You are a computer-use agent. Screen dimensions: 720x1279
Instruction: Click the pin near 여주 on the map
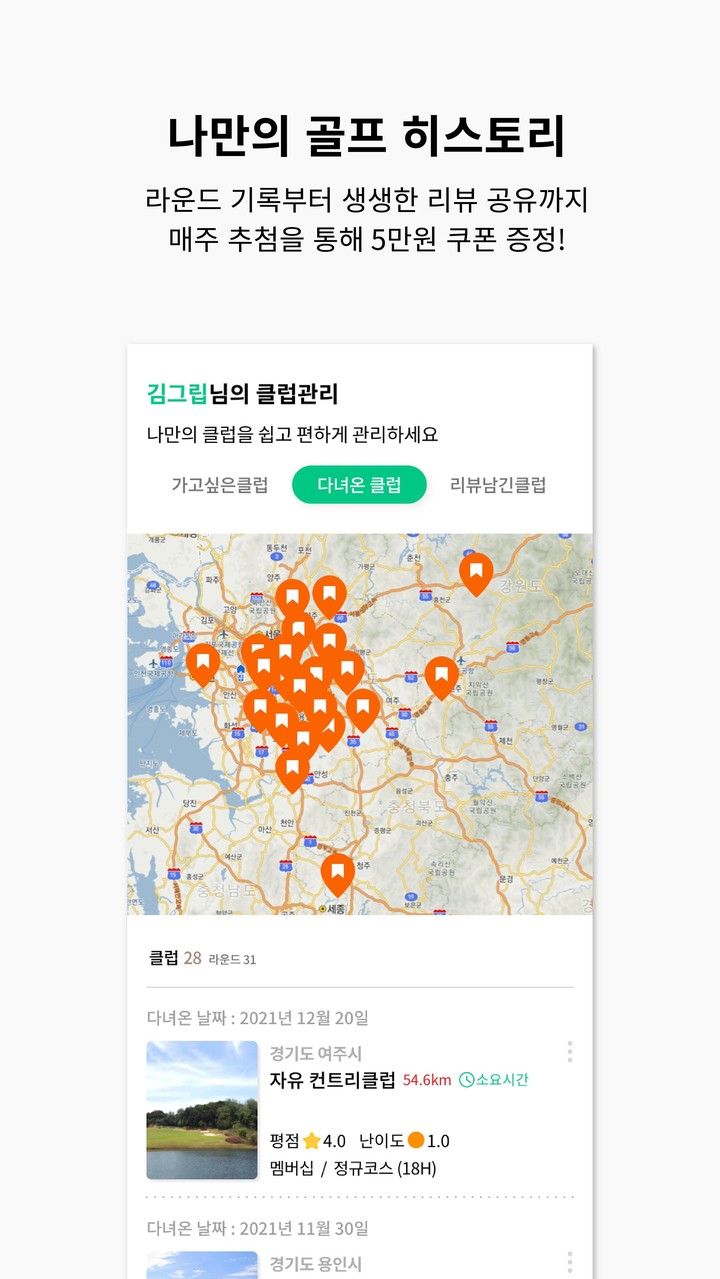(362, 706)
